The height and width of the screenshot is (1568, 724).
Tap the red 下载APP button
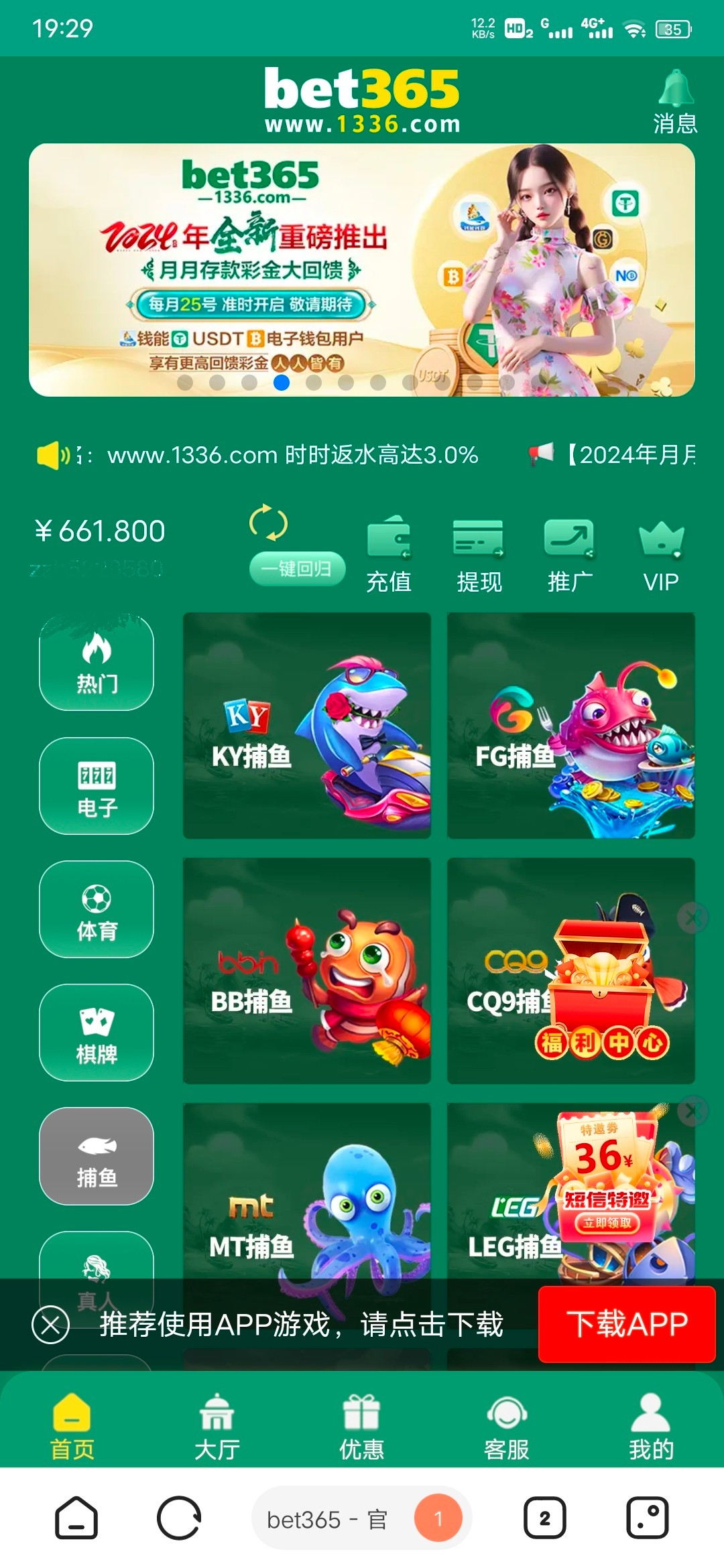[x=627, y=1324]
